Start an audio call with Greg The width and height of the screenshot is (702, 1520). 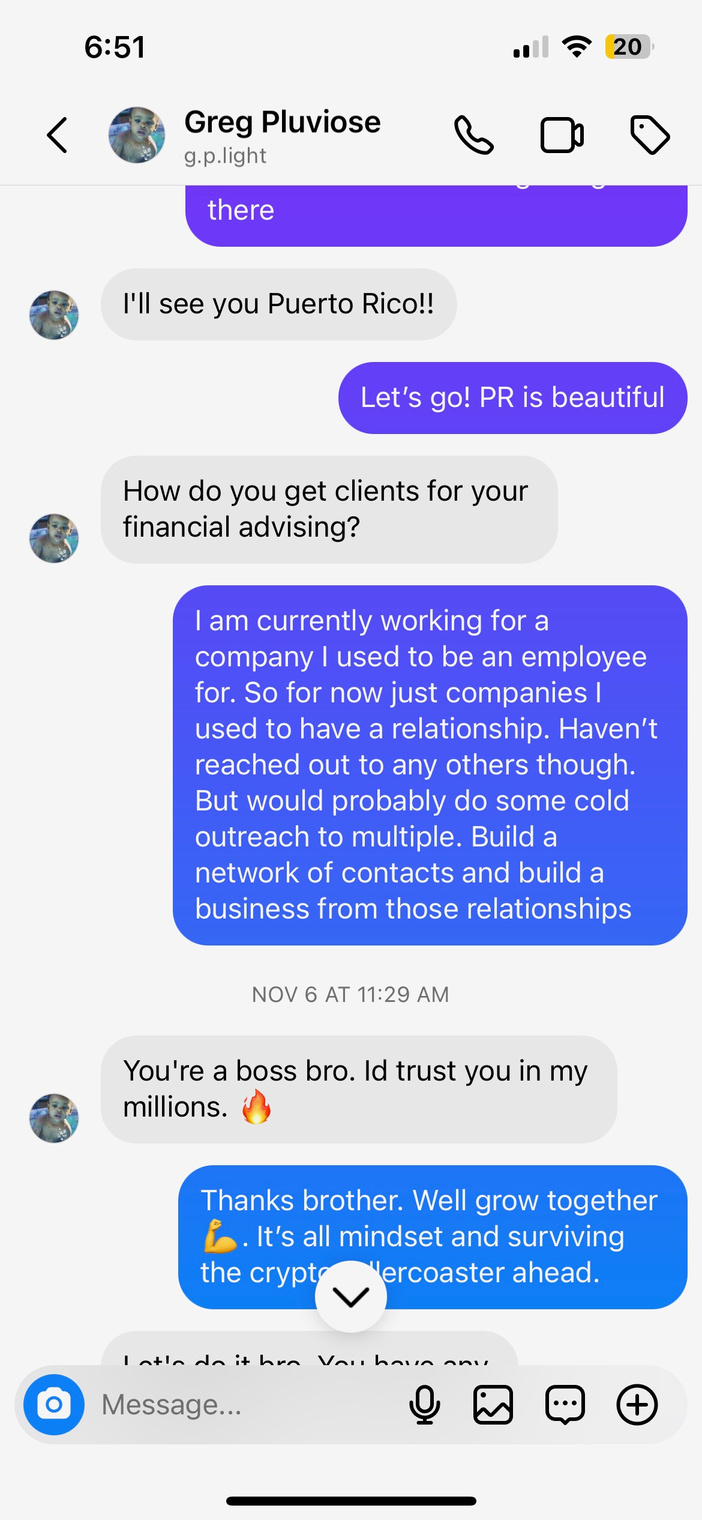[474, 135]
